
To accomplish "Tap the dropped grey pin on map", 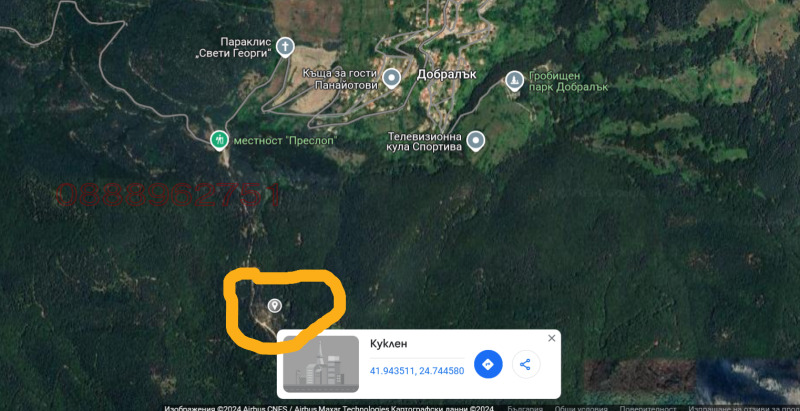I will coord(274,305).
